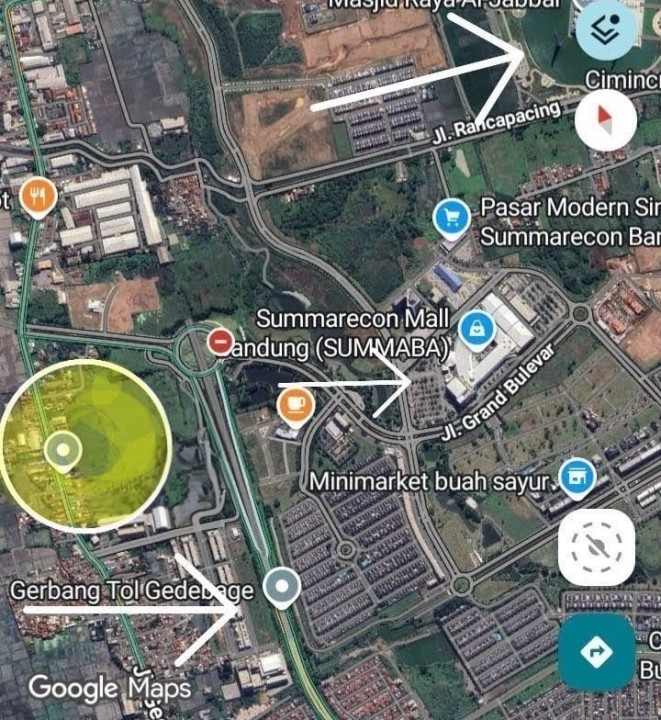The width and height of the screenshot is (661, 720).
Task: Tap the orange coffee cup place pin
Action: point(294,403)
